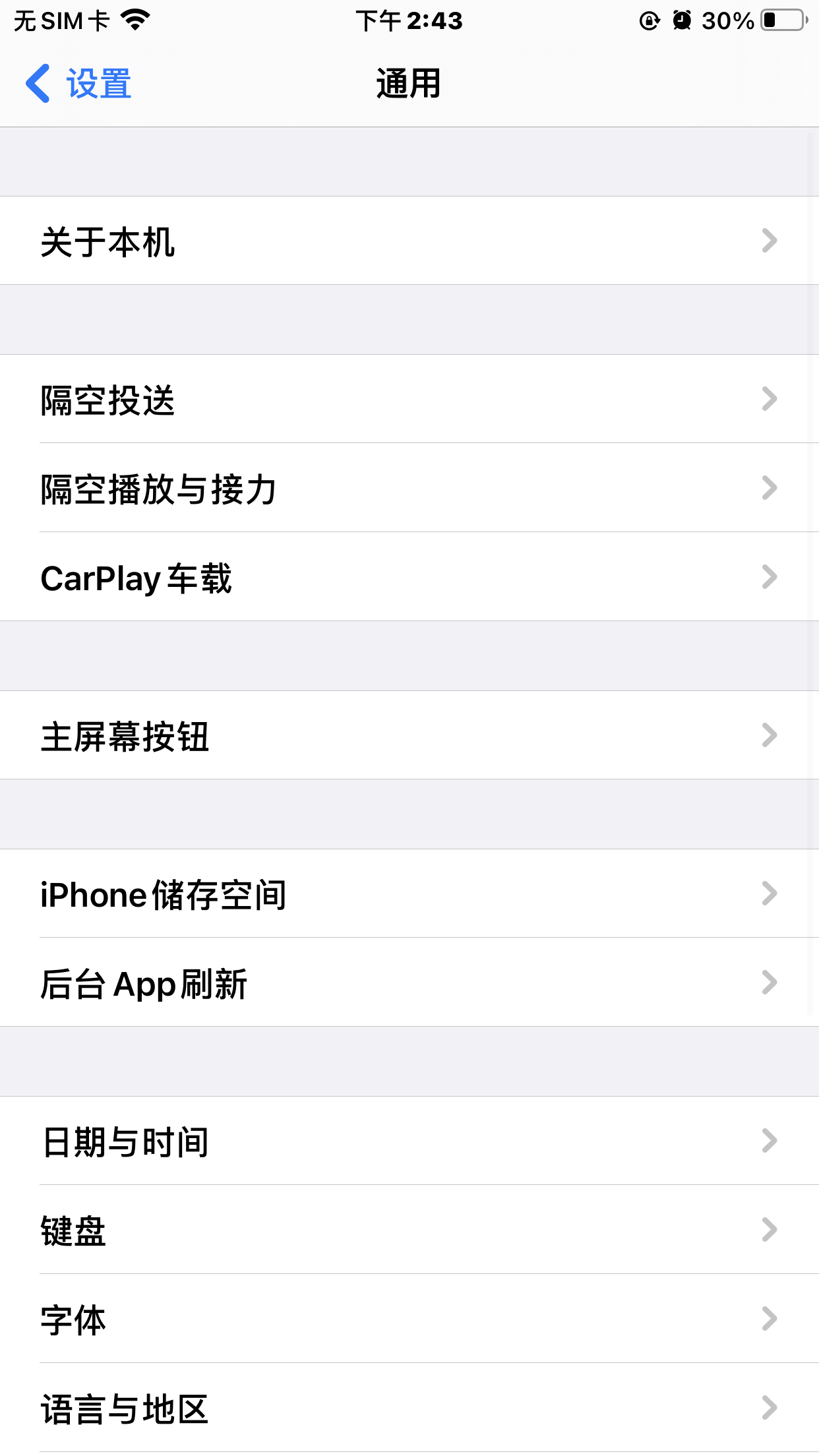The width and height of the screenshot is (819, 1456).
Task: Open 关于本机
Action: [409, 241]
